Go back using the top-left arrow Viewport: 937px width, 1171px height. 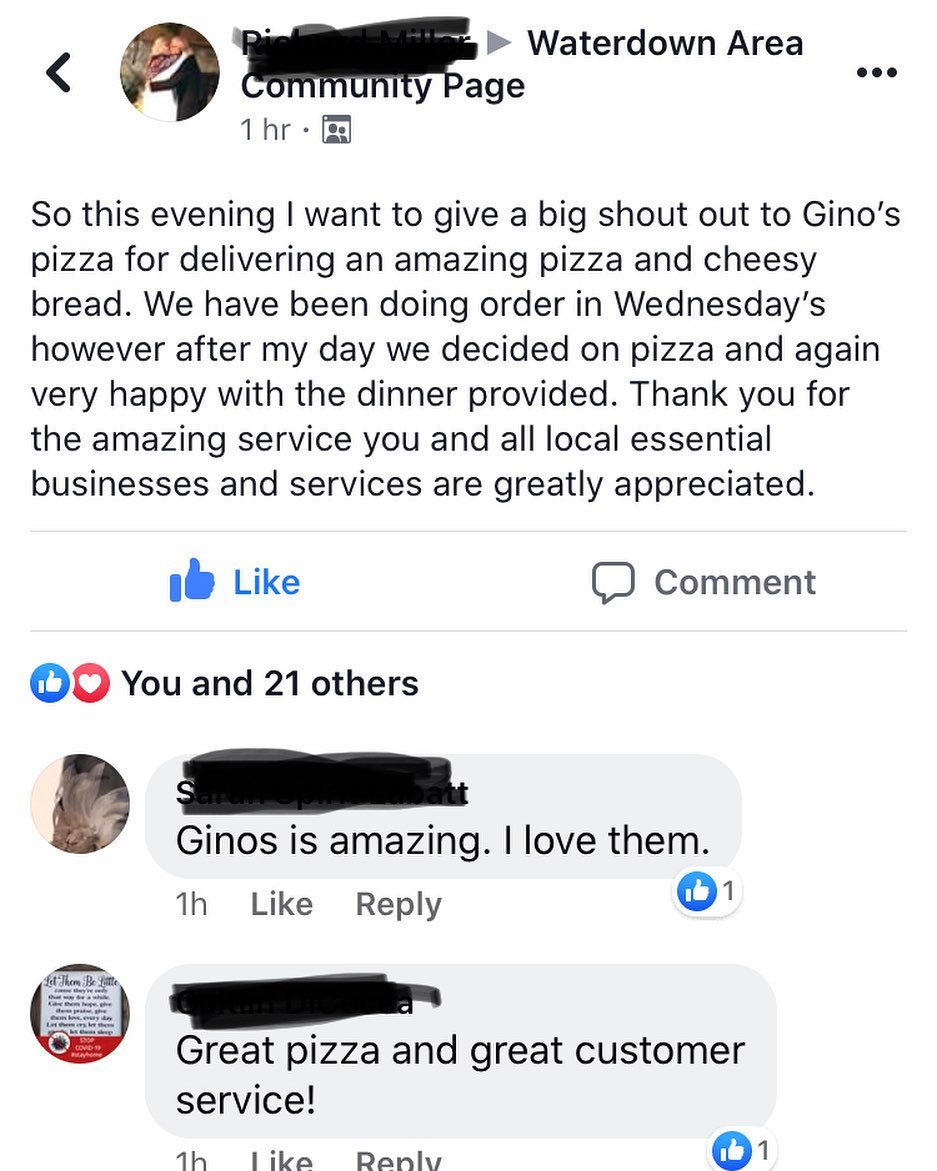[x=59, y=73]
